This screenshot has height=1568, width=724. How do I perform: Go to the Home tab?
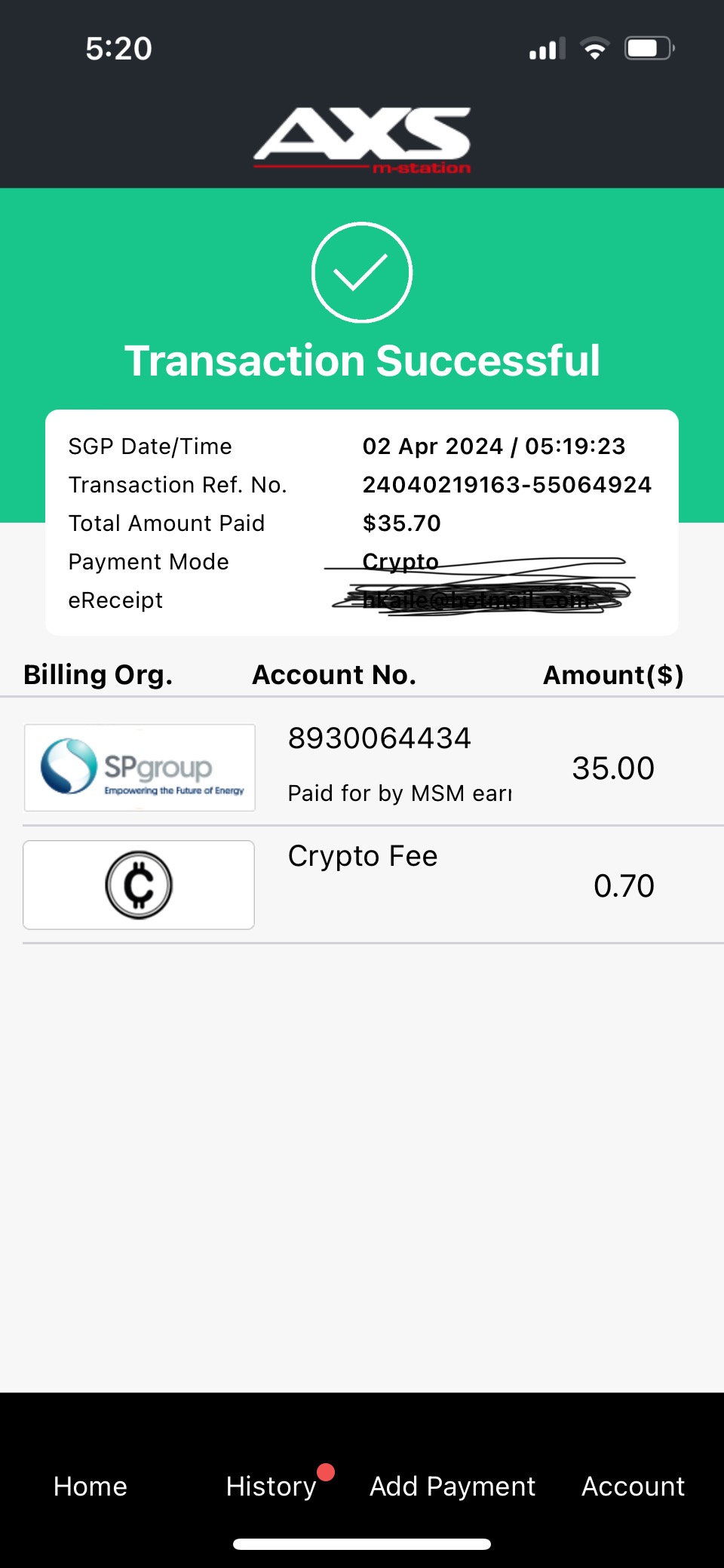90,1486
